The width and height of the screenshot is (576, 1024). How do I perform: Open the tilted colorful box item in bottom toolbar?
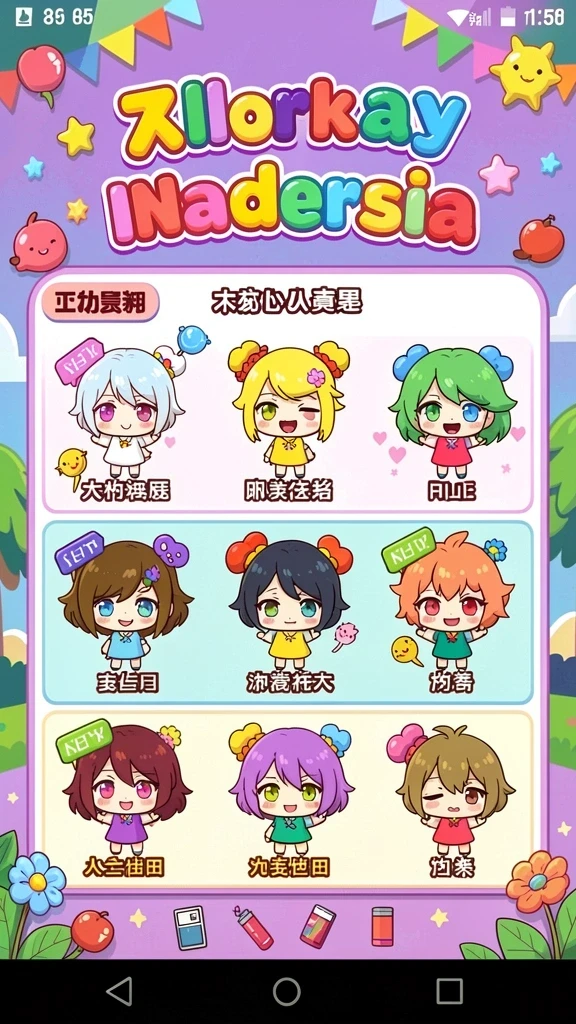[x=317, y=926]
